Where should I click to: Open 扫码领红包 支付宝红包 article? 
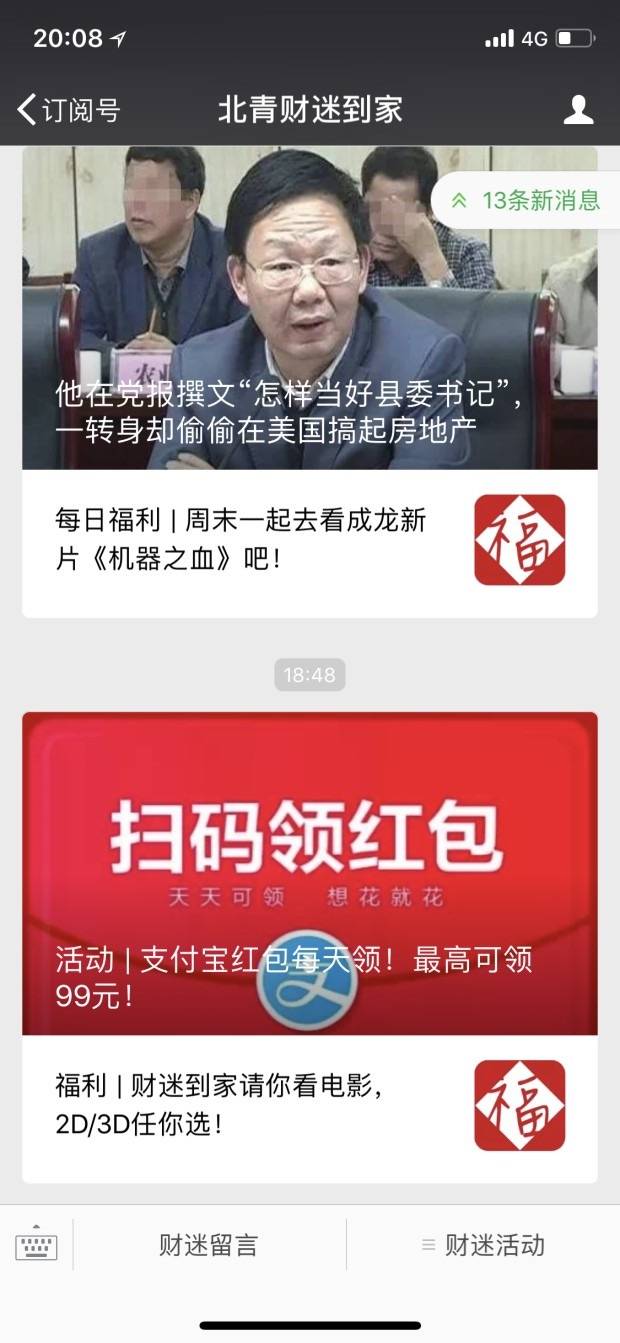[x=310, y=873]
